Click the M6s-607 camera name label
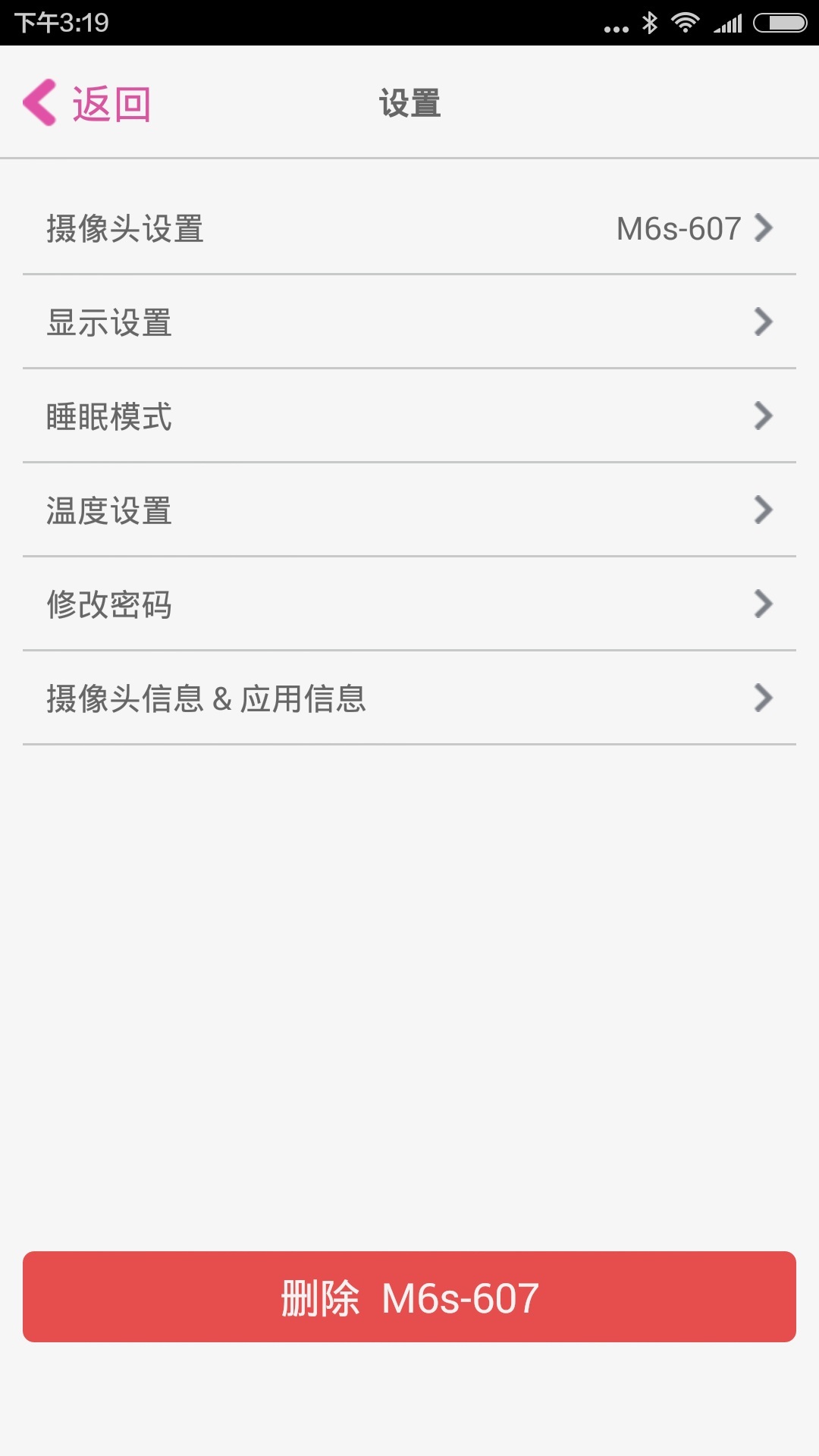This screenshot has width=819, height=1456. coord(679,228)
